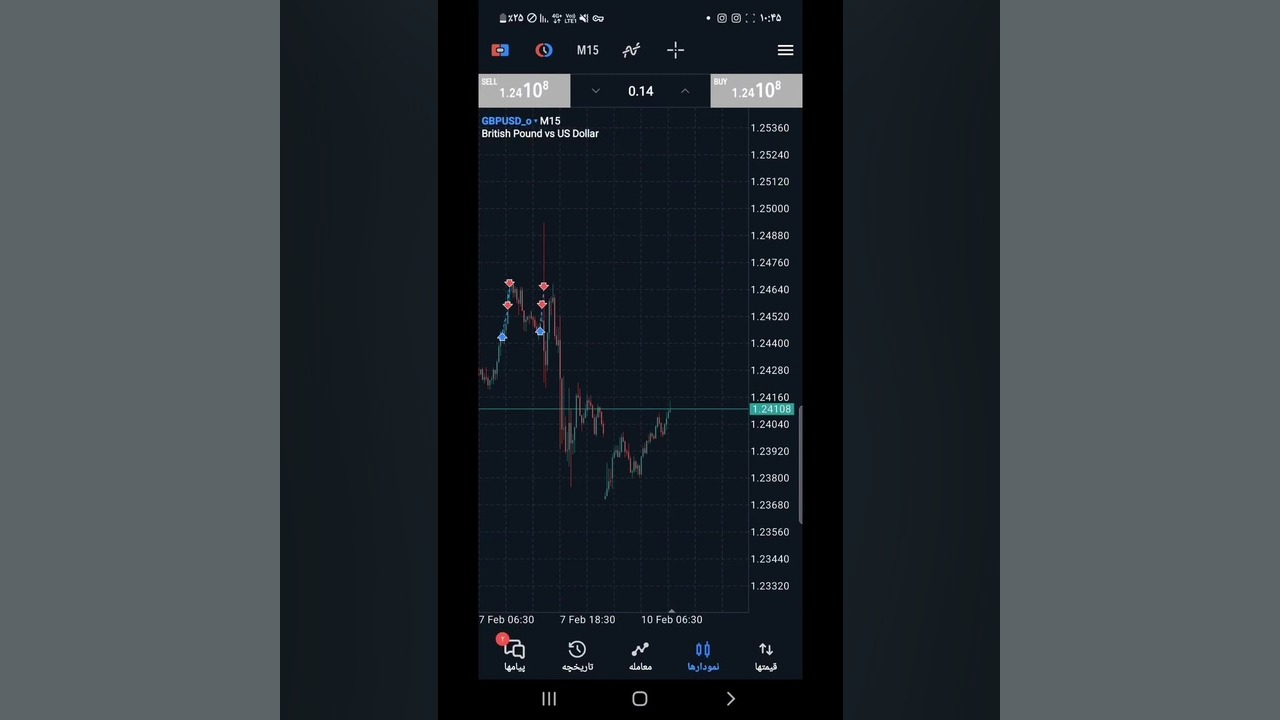Screen dimensions: 1280x720
Task: Open the پیامها messages tab
Action: click(x=514, y=656)
